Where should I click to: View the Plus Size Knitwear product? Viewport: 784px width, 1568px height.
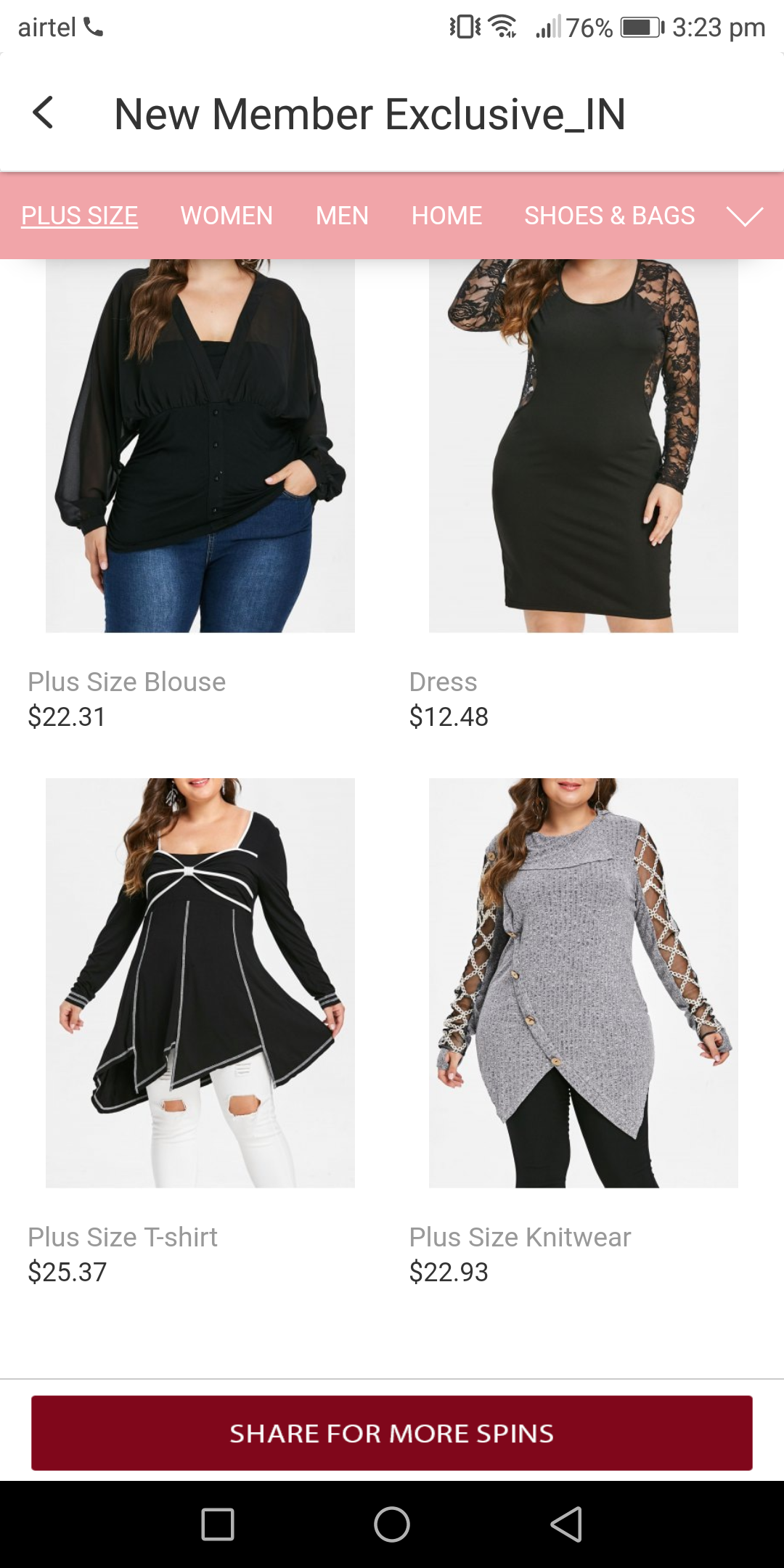point(583,983)
